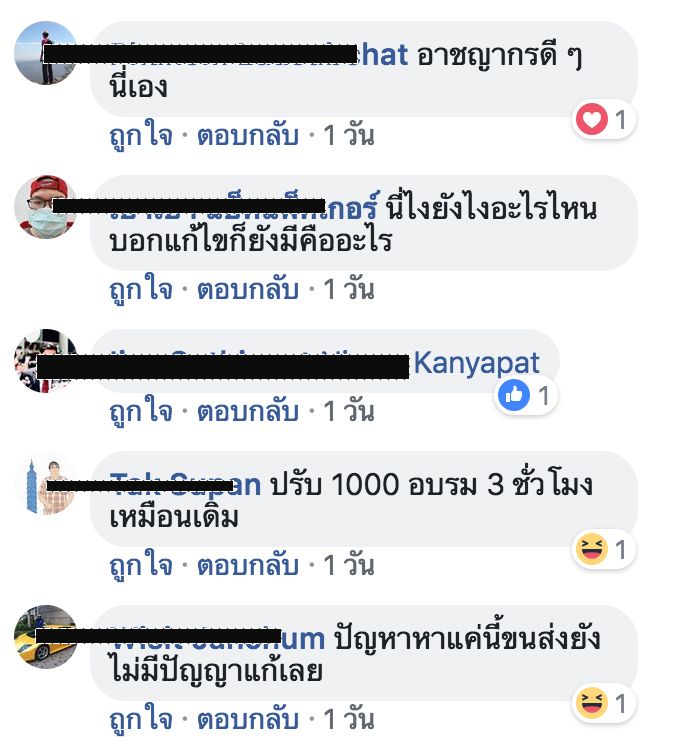Reply to the comment "ปรับ 1000 อบรม 3 ชั่วโมง"
This screenshot has height=755, width=684.
coord(248,565)
